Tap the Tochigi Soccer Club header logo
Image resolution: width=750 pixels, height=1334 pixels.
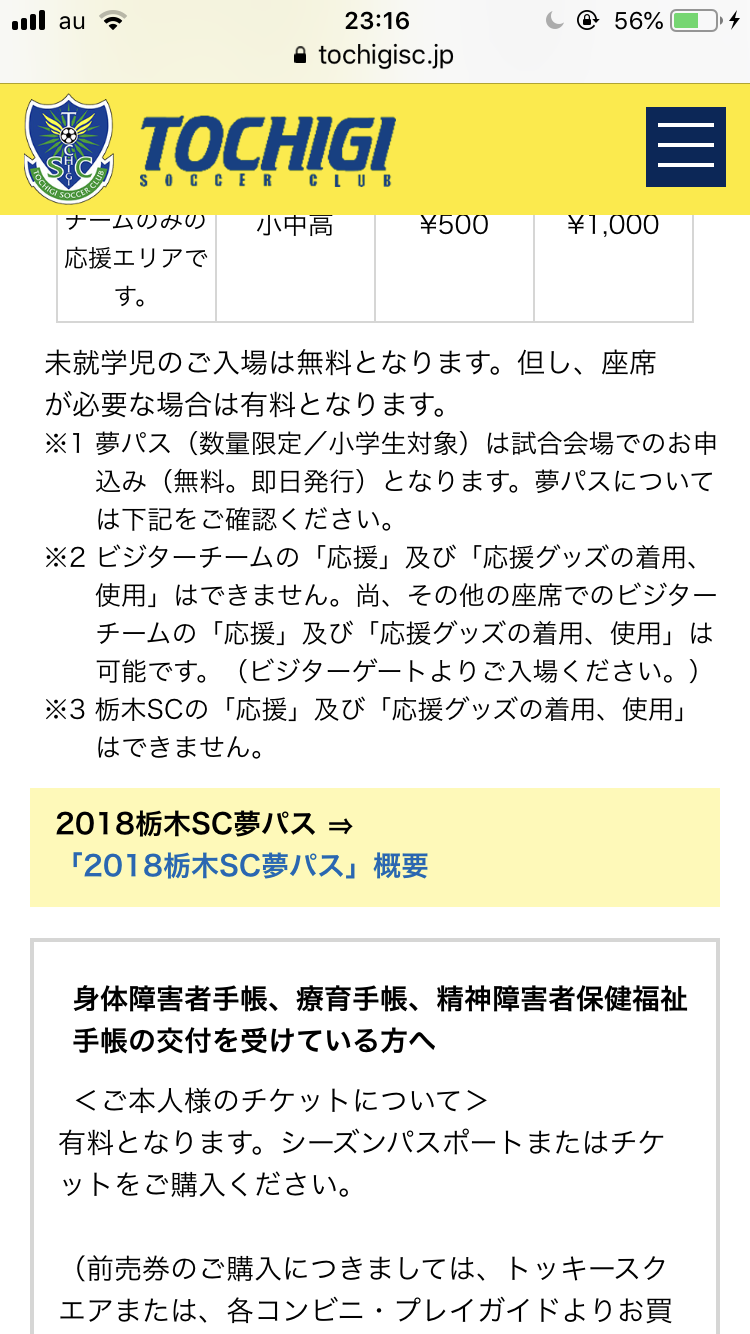coord(209,150)
